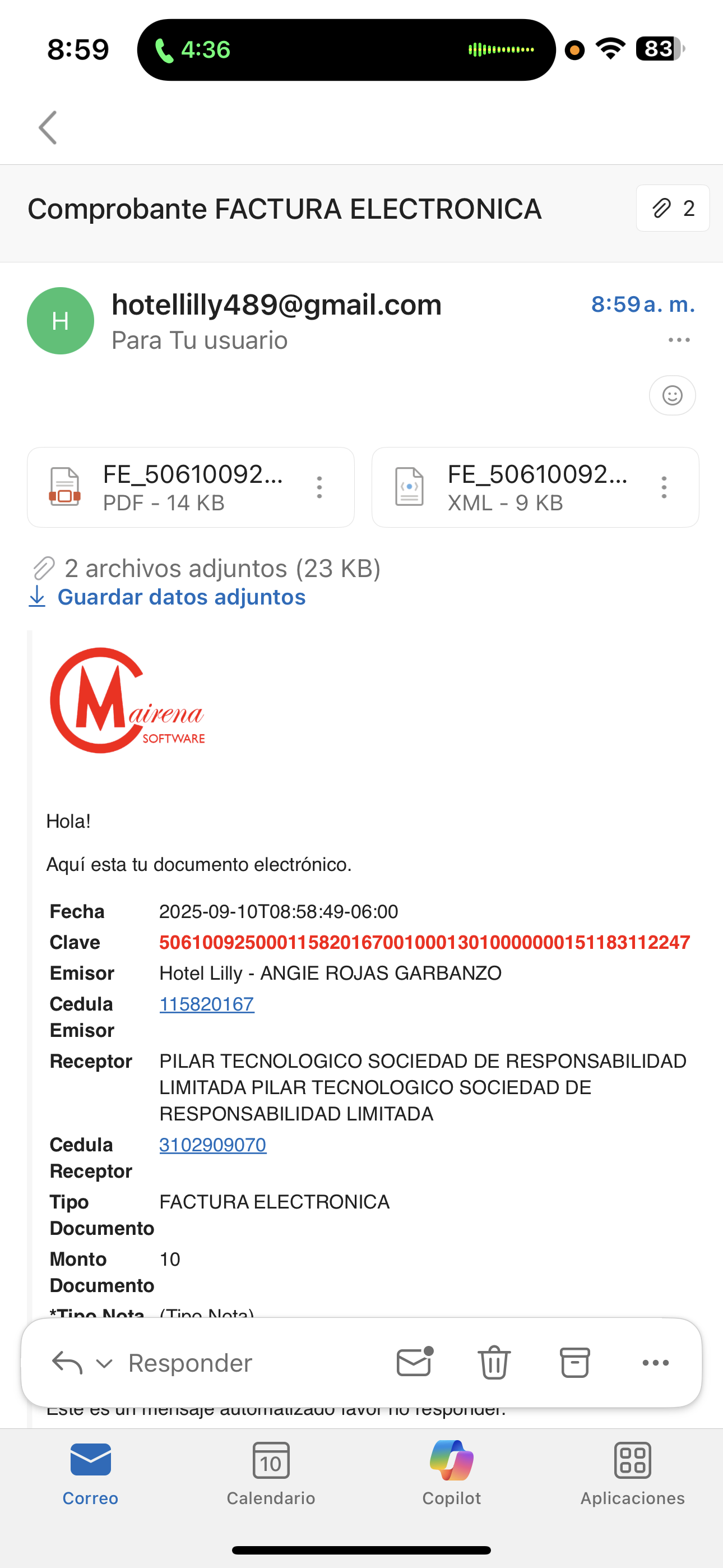Screen dimensions: 723x1568
Task: Open options for the PDF attachment
Action: [319, 487]
